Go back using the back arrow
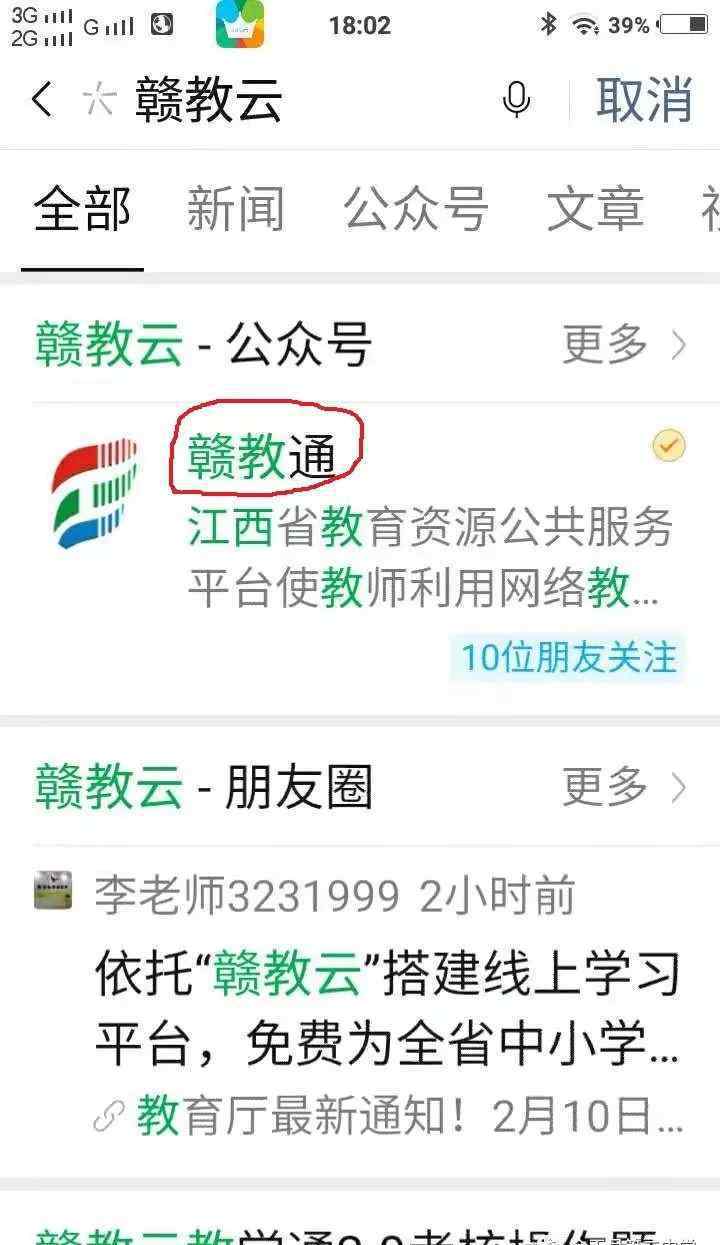The width and height of the screenshot is (720, 1245). point(41,100)
